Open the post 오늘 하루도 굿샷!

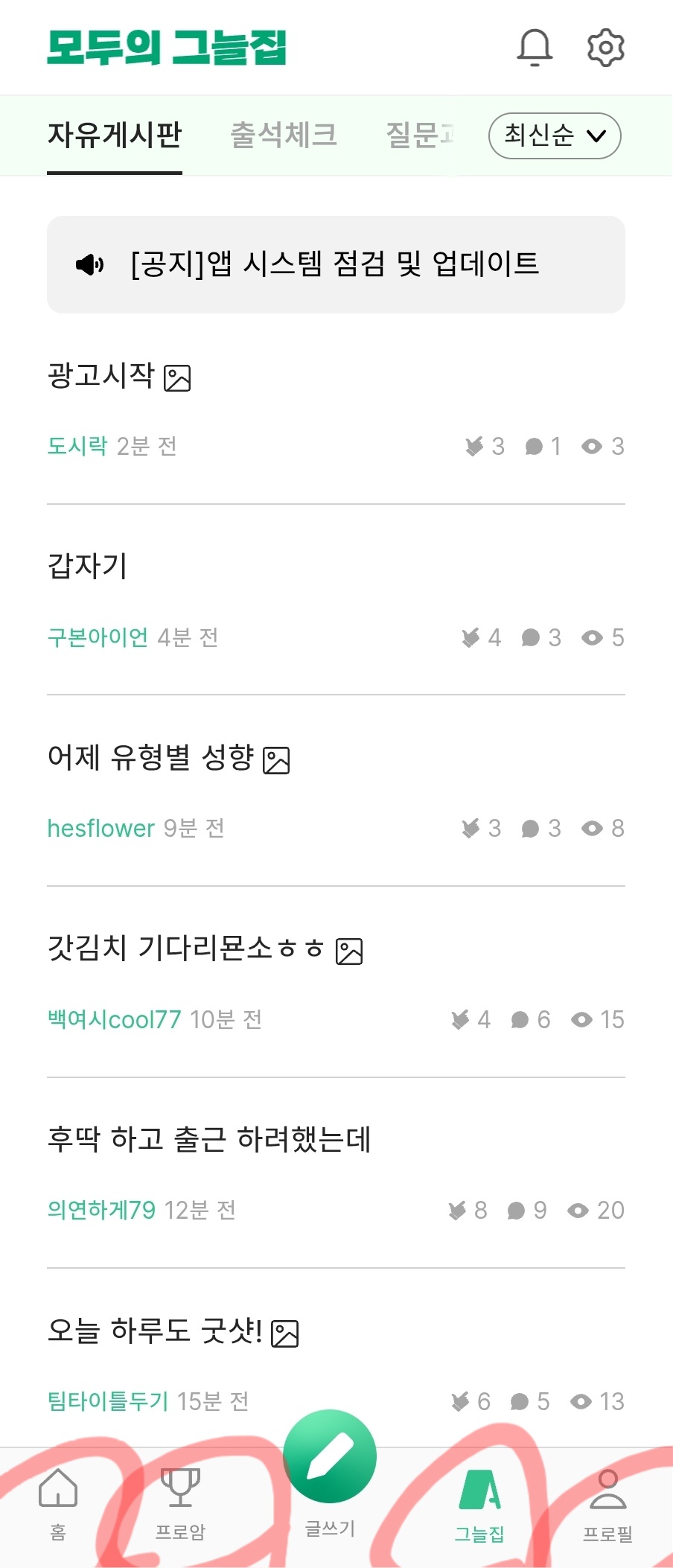pos(155,1330)
